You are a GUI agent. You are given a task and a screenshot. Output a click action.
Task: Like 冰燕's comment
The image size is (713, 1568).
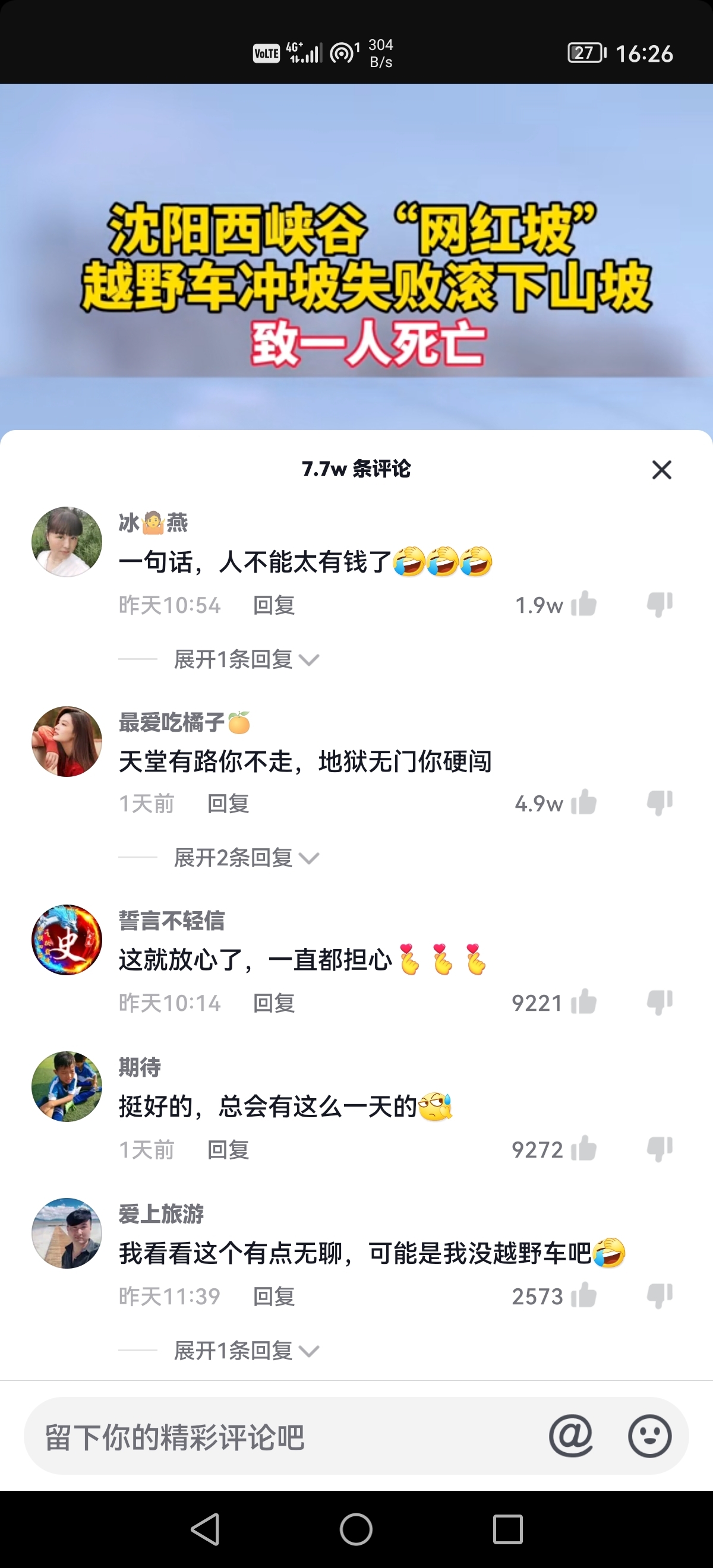583,605
